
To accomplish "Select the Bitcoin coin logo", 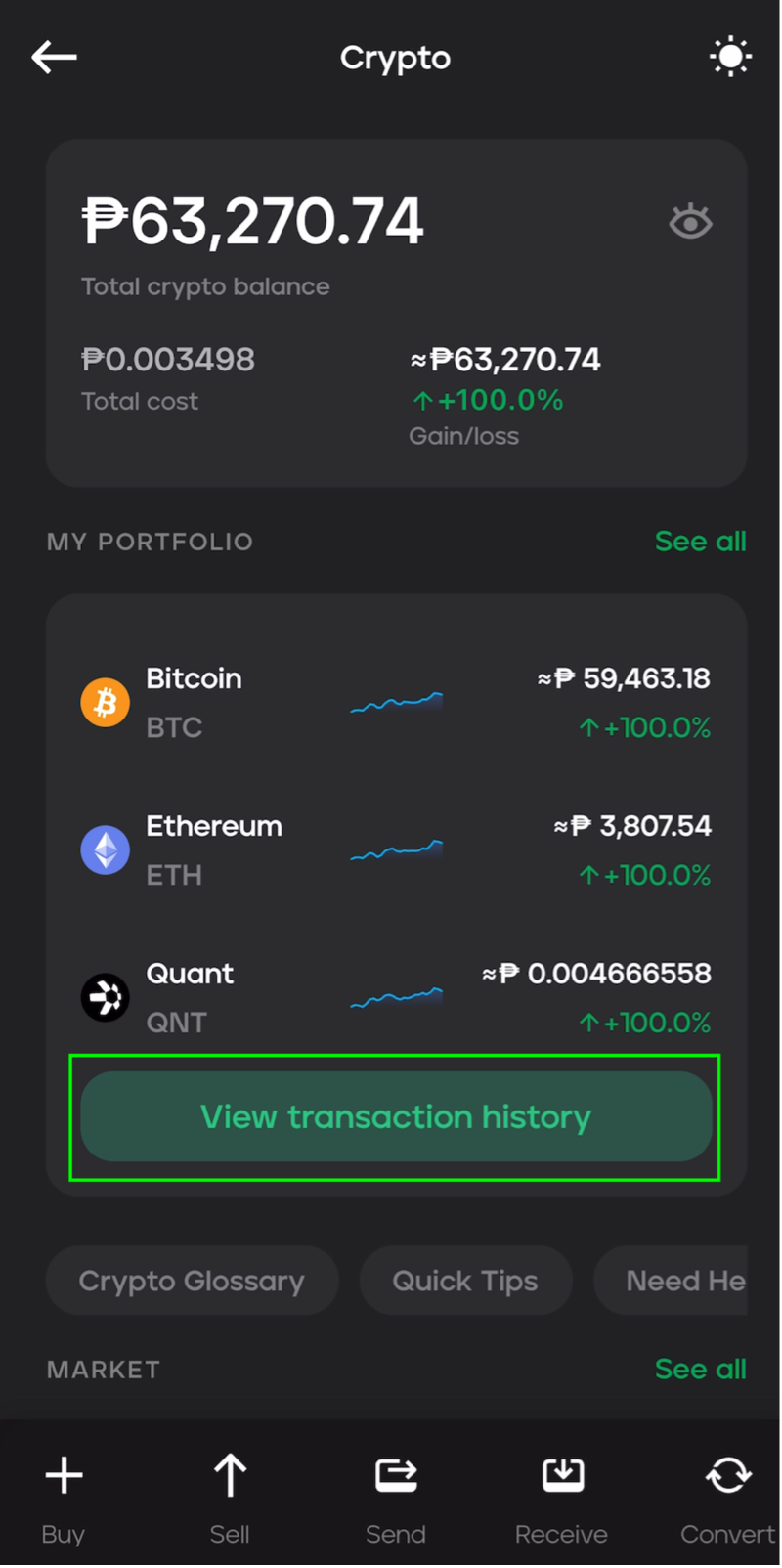I will [105, 702].
